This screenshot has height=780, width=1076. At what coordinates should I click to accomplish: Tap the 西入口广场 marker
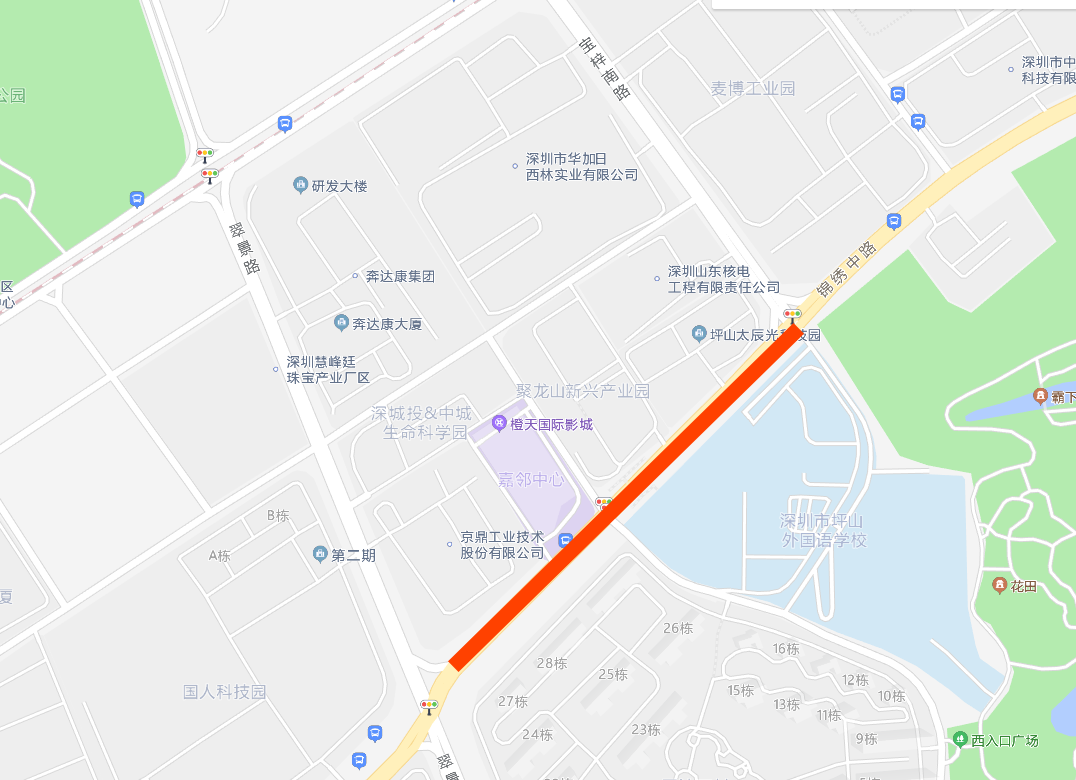[960, 740]
